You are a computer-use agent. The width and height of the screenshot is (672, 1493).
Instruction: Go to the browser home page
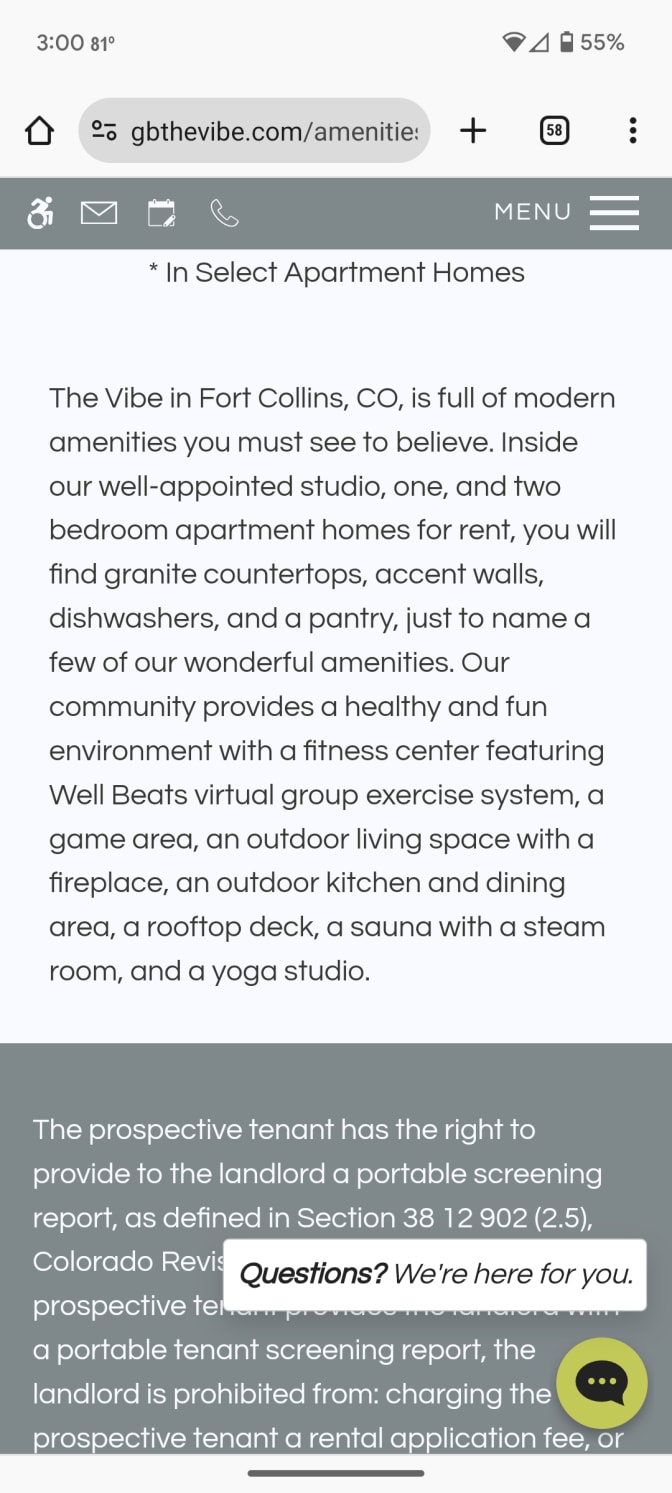click(x=39, y=130)
